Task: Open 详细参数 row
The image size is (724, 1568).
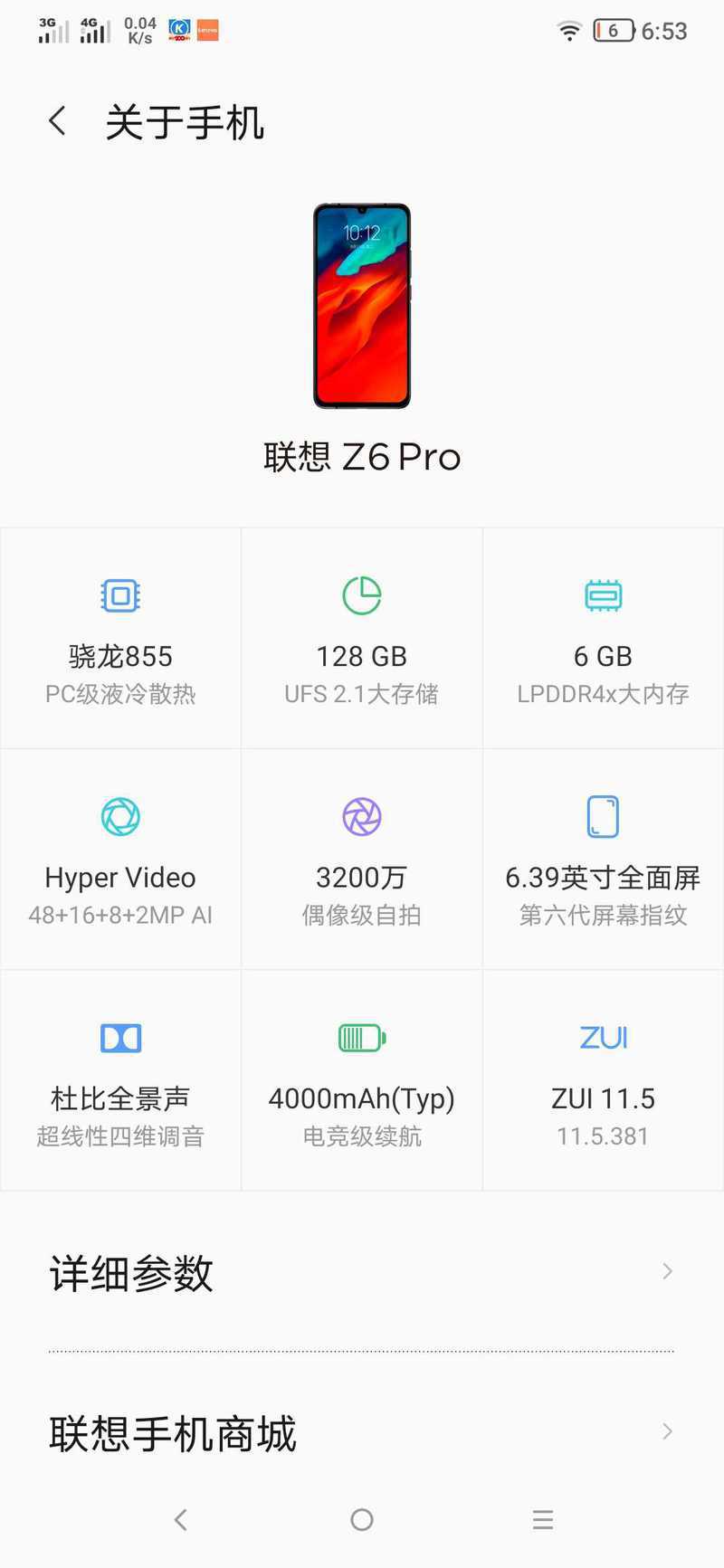Action: point(362,1272)
